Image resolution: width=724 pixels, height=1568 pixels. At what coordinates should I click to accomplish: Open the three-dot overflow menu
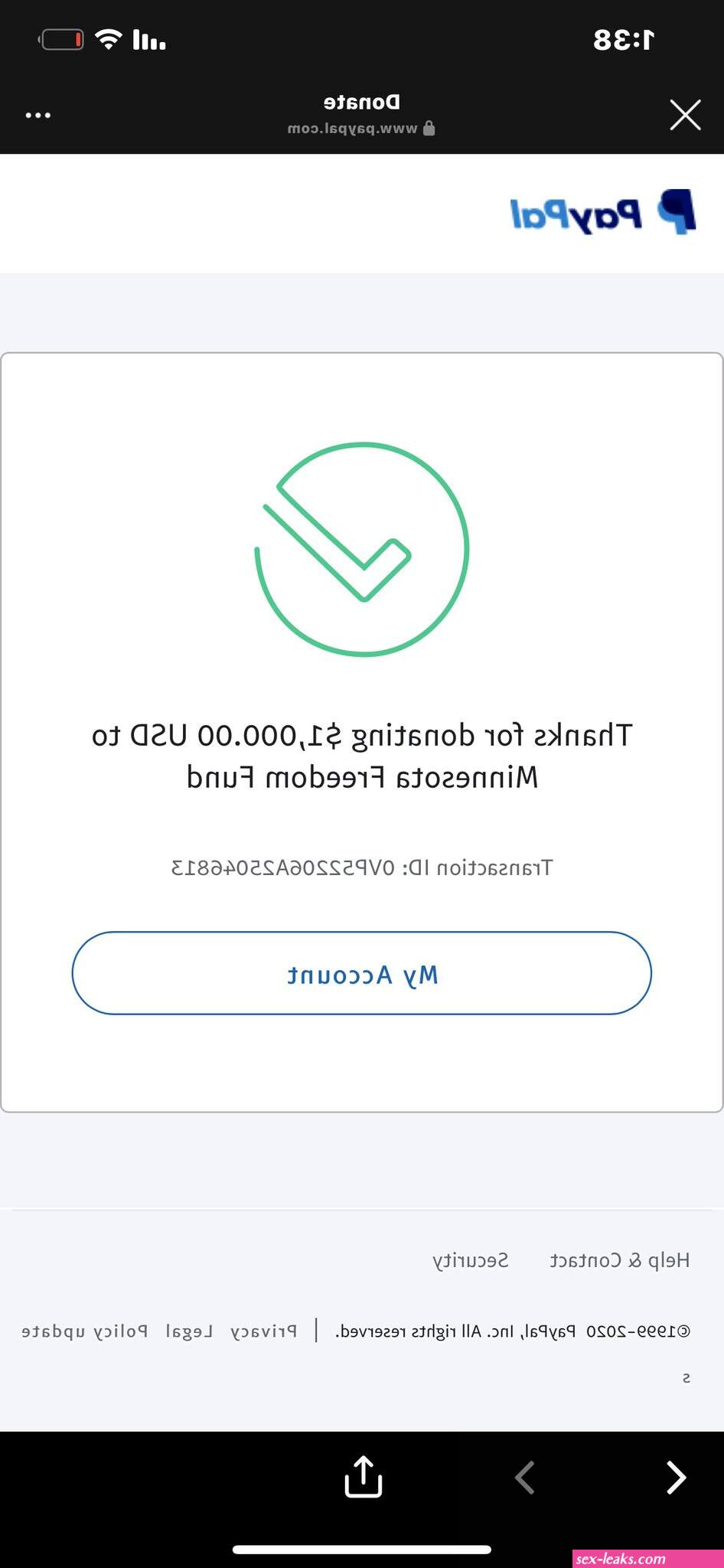click(x=38, y=116)
